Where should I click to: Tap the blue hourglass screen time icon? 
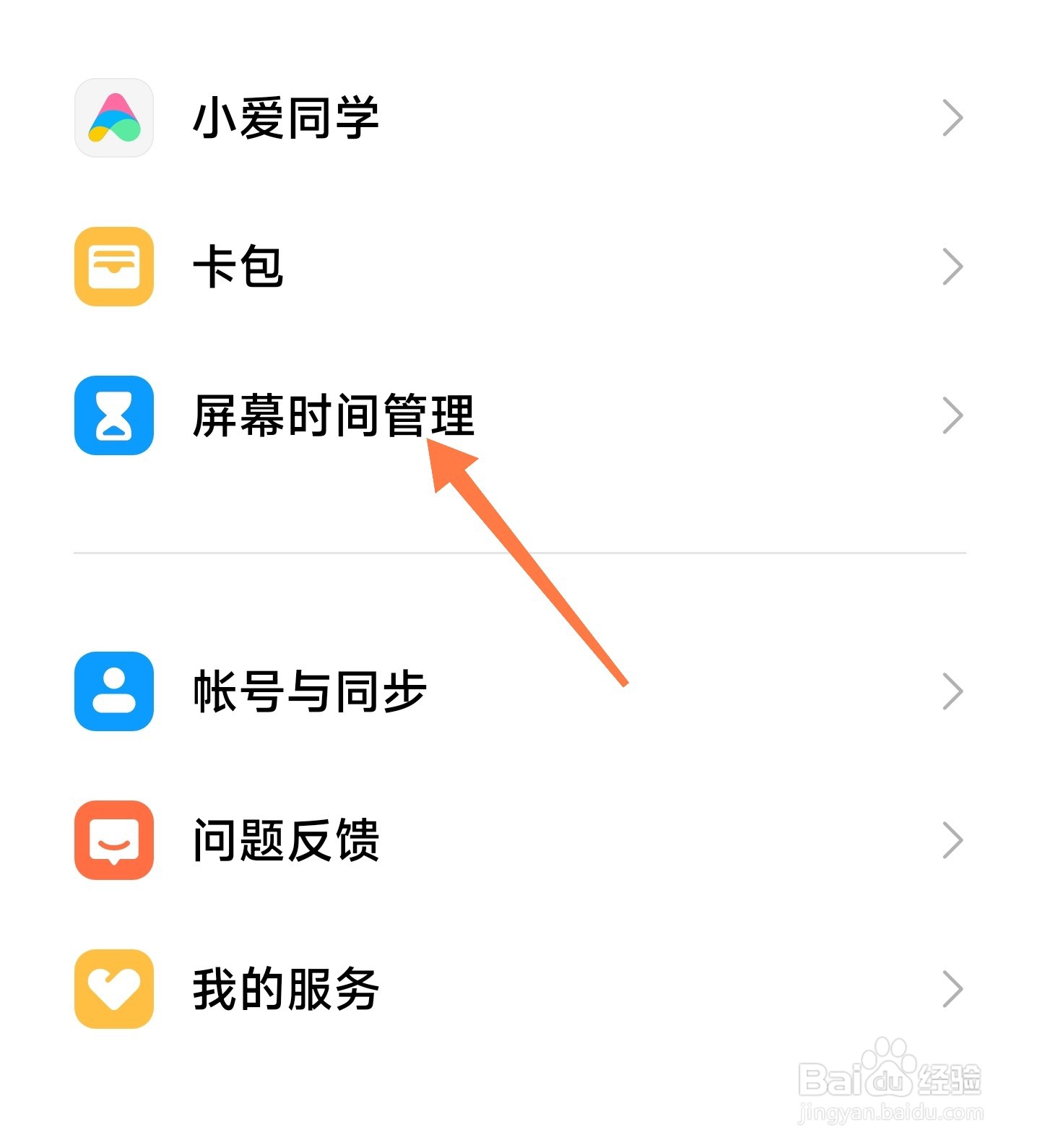point(114,415)
